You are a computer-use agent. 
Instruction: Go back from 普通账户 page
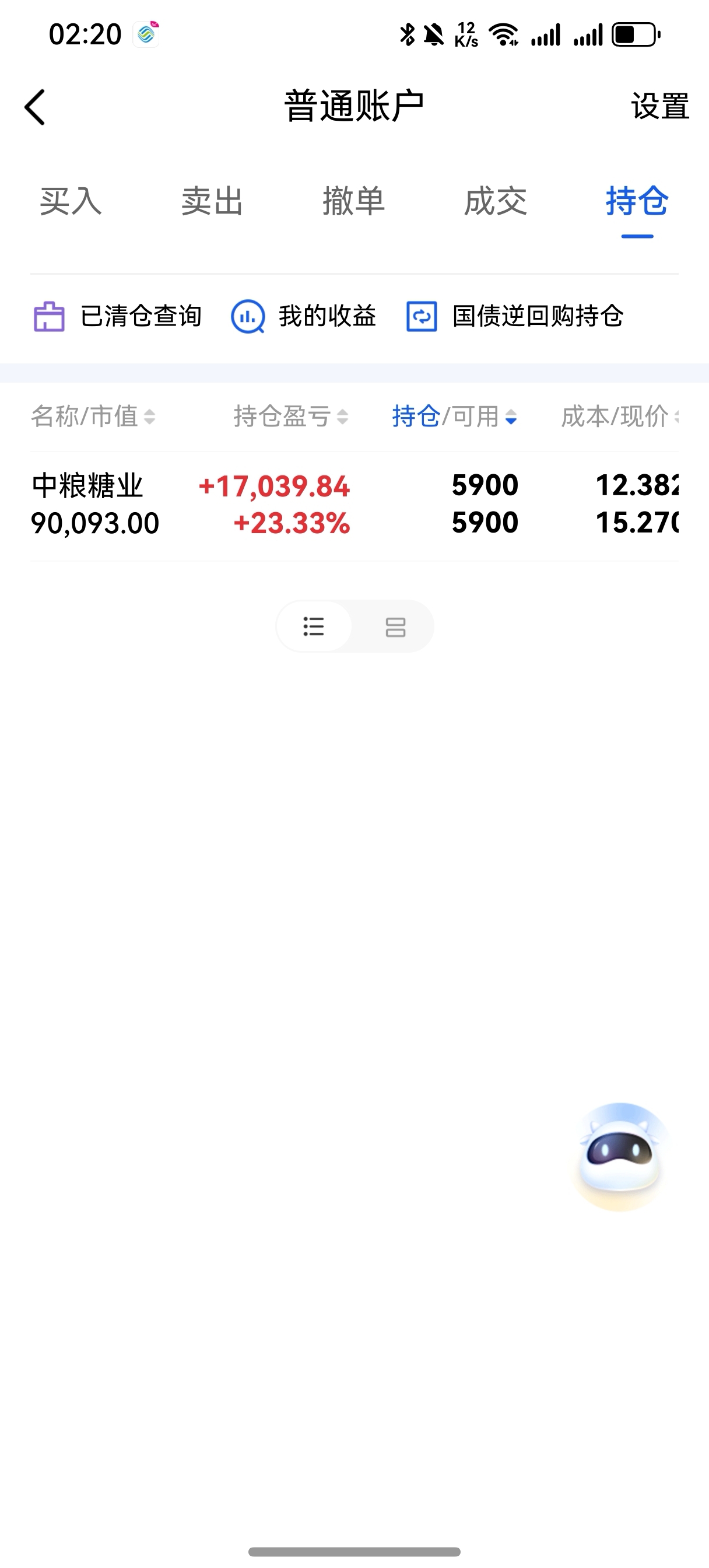34,107
